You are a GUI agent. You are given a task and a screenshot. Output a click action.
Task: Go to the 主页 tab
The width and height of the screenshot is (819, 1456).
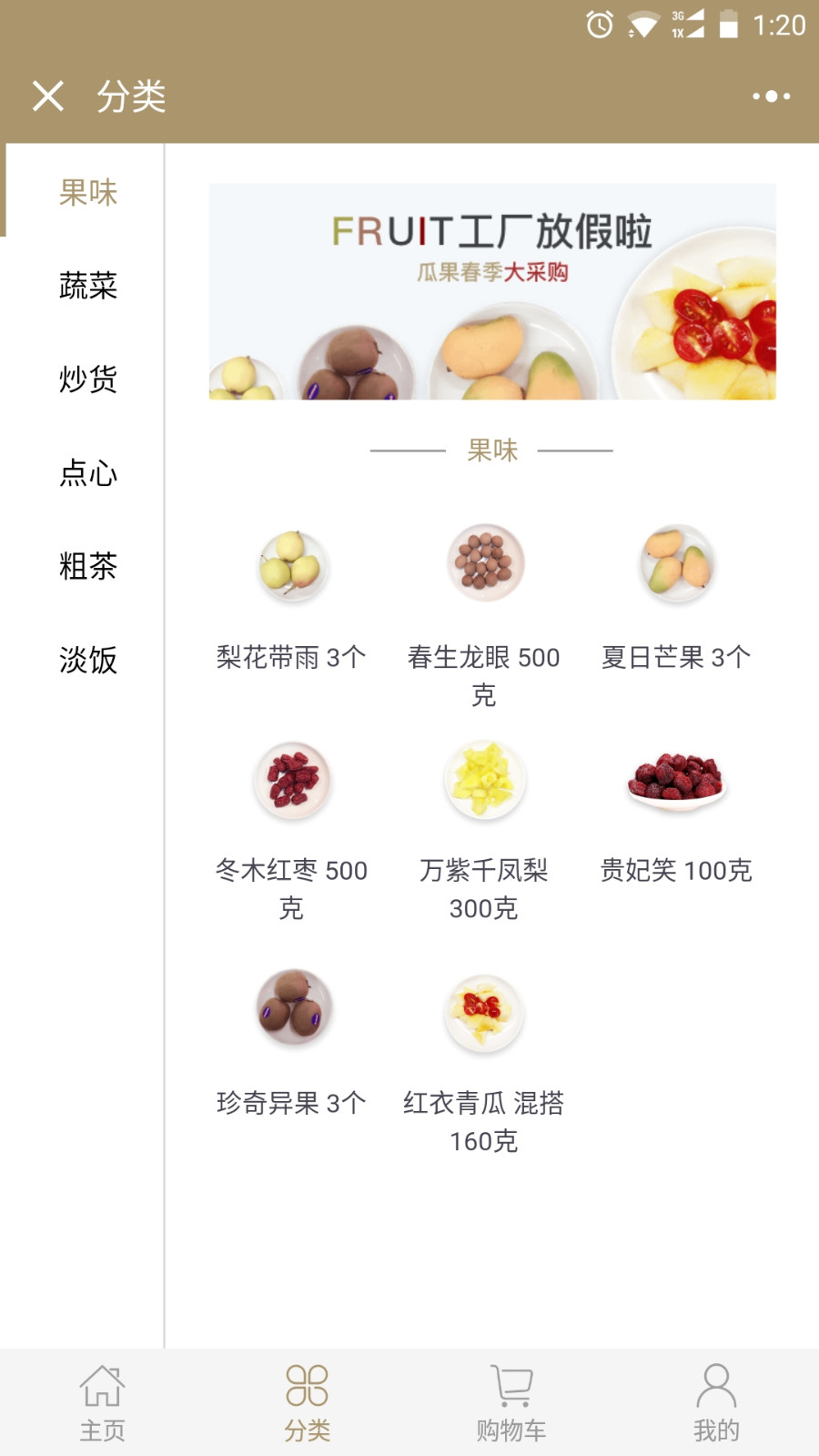click(102, 1403)
